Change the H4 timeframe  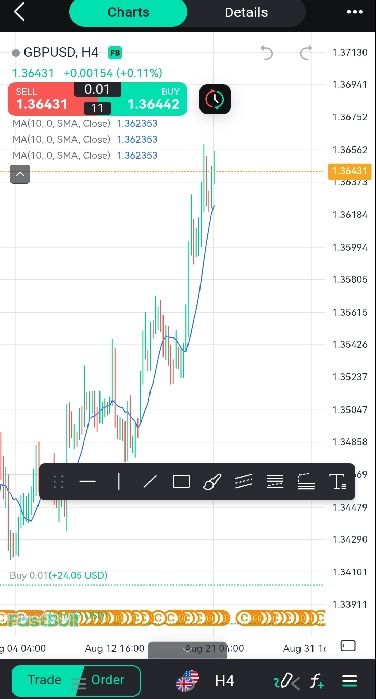coord(224,681)
